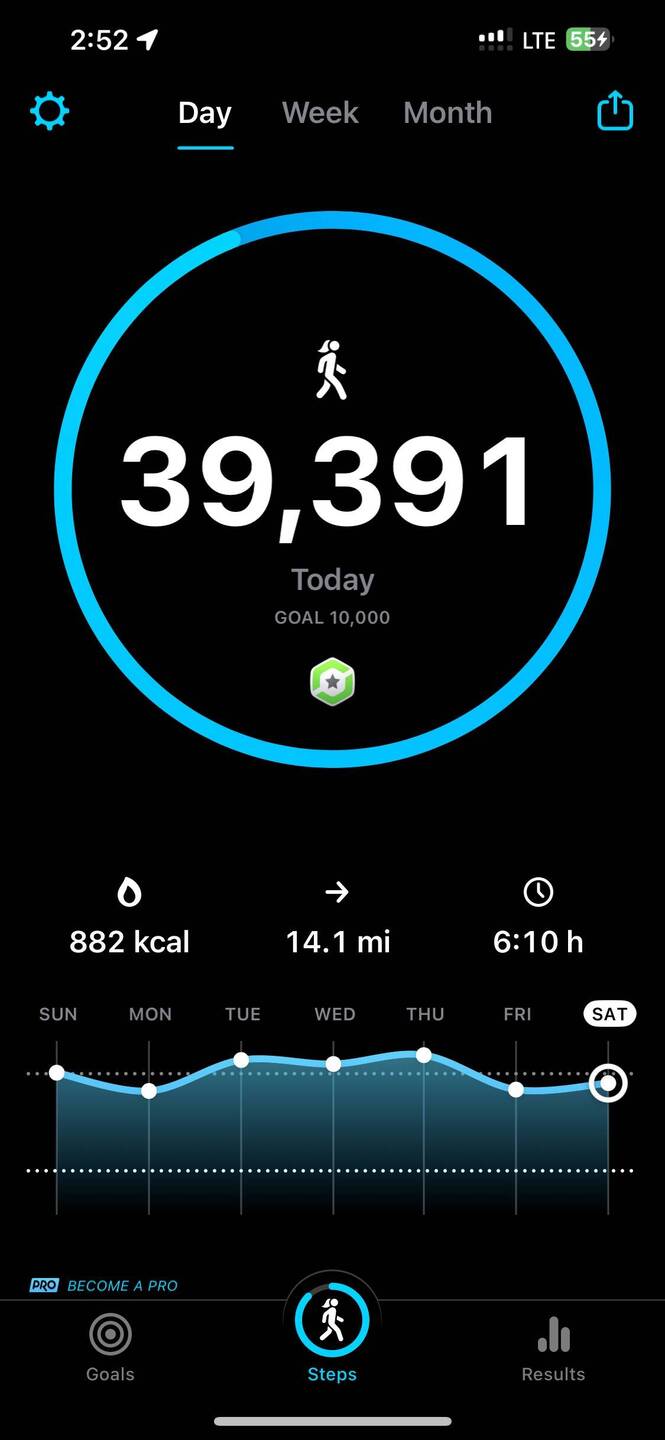Select TUE on the weekly chart
This screenshot has width=665, height=1440.
242,1014
